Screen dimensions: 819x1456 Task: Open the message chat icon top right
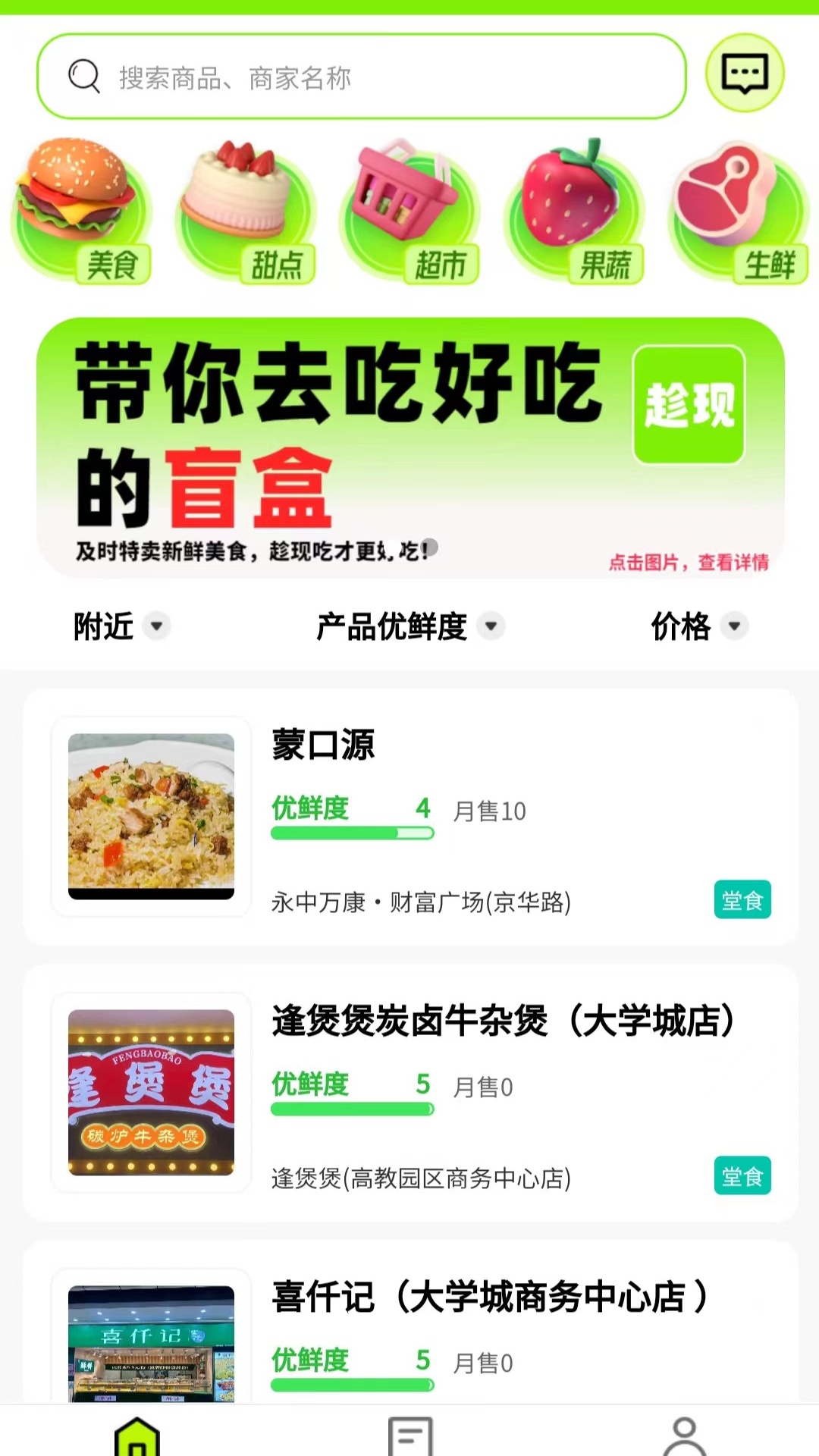pos(745,74)
